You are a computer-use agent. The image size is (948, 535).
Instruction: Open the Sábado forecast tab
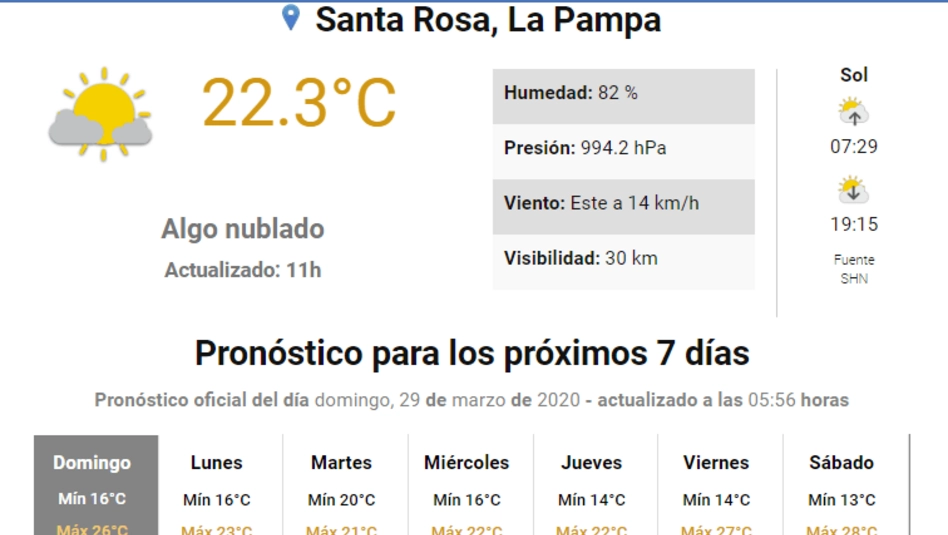(x=846, y=485)
